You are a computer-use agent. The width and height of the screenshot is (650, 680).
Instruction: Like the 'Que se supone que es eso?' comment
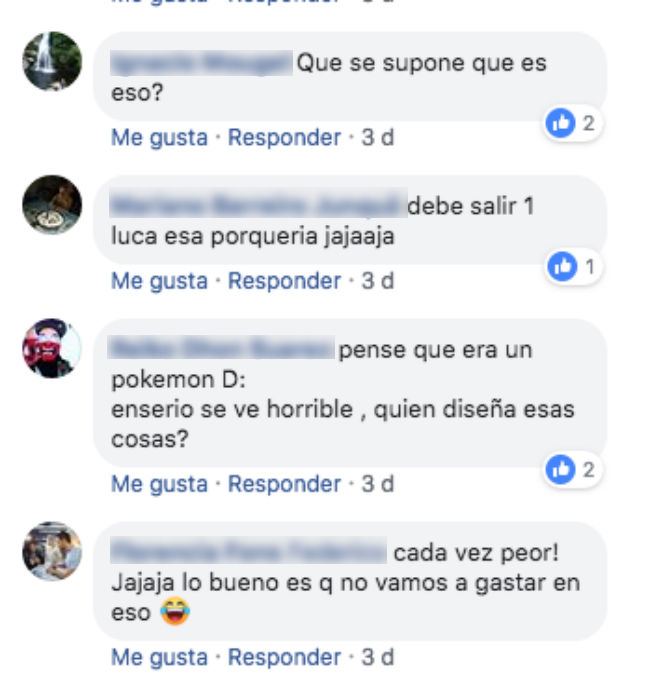tap(159, 137)
